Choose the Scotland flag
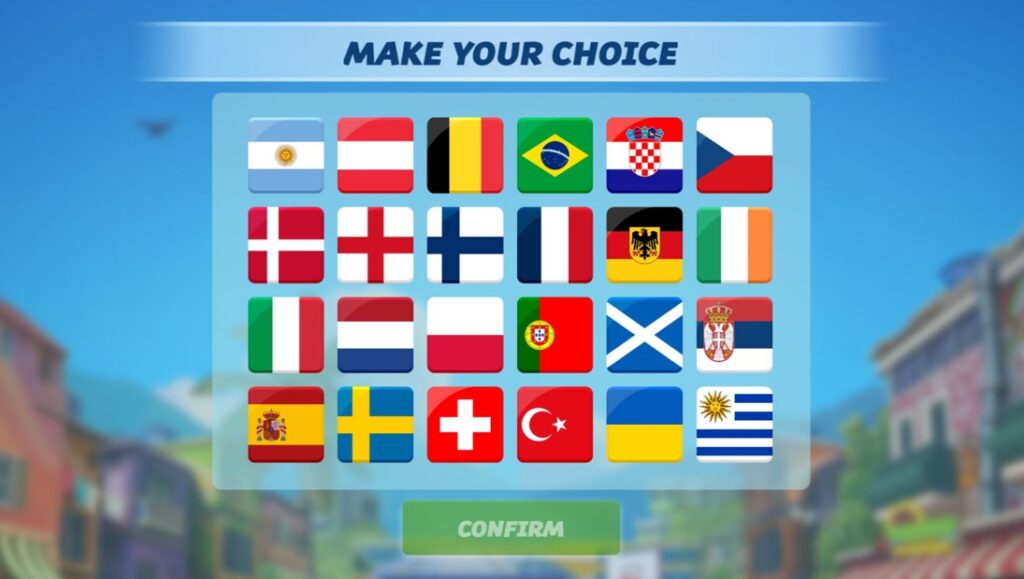This screenshot has width=1024, height=579. pyautogui.click(x=644, y=334)
